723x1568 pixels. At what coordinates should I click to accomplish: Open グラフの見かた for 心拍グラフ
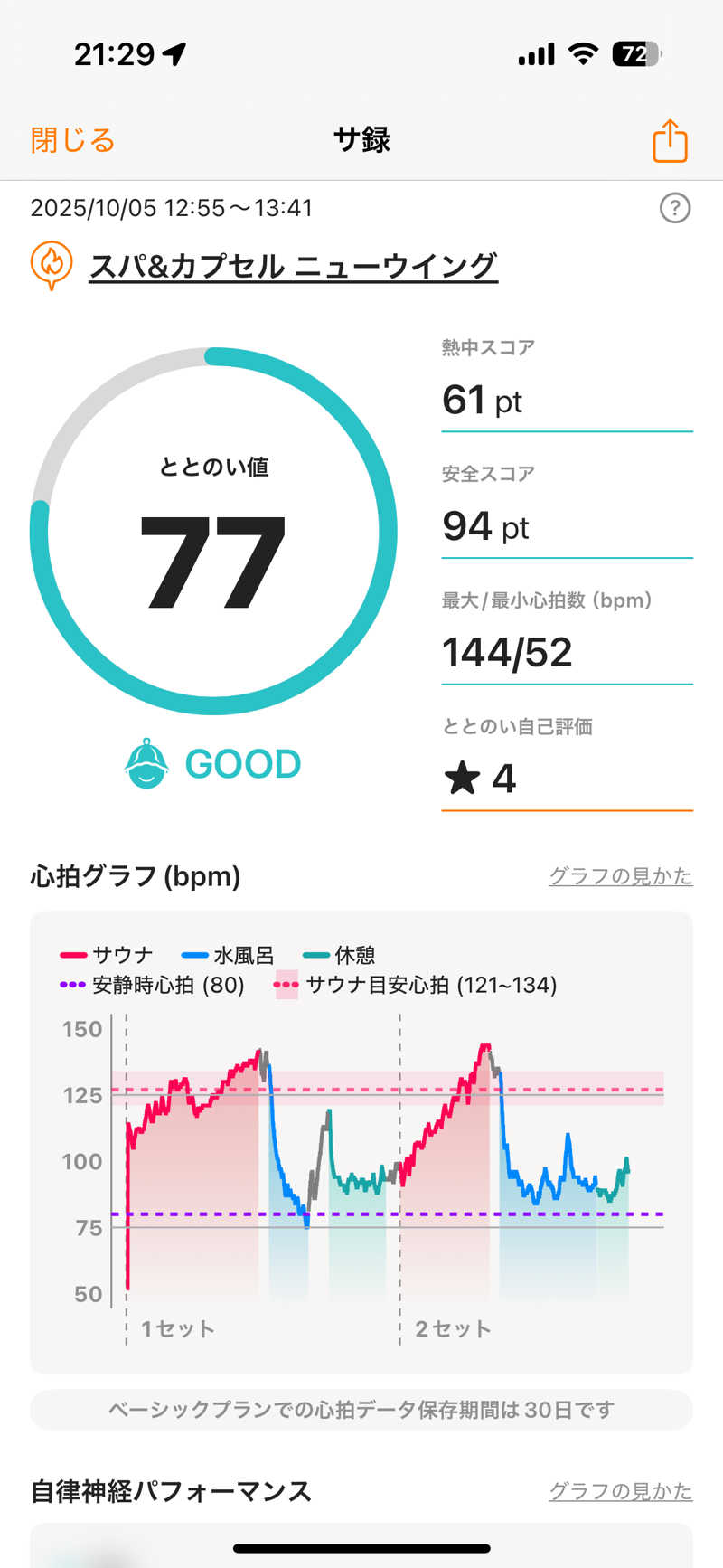point(620,876)
